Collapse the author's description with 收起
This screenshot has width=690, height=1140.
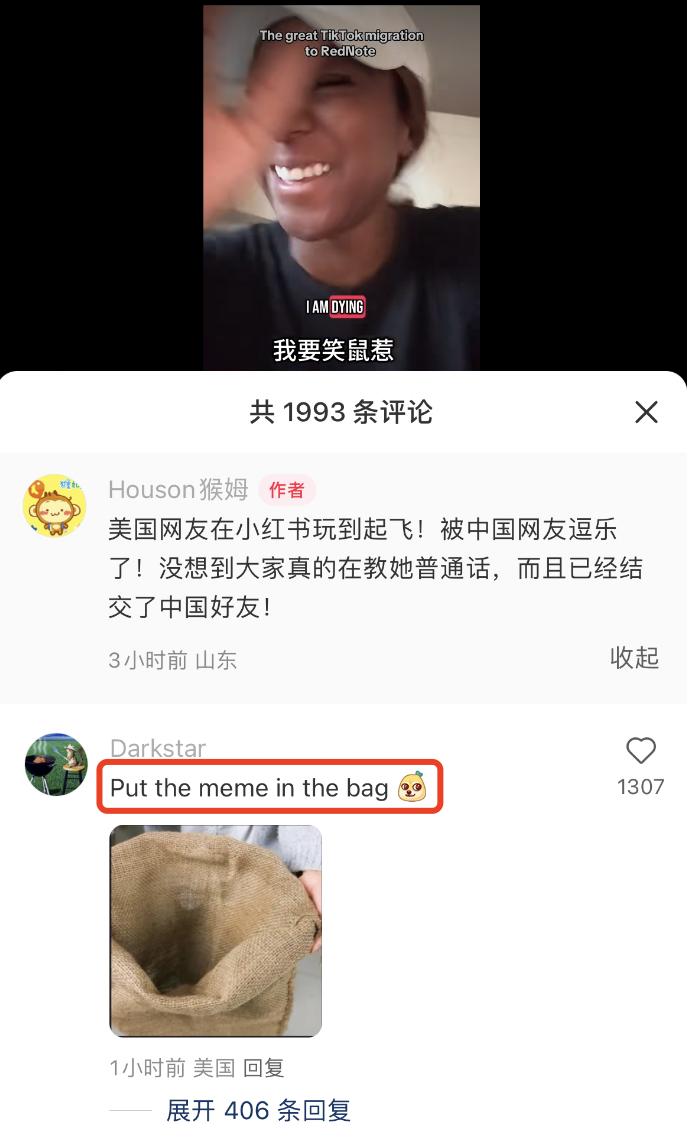coord(634,658)
